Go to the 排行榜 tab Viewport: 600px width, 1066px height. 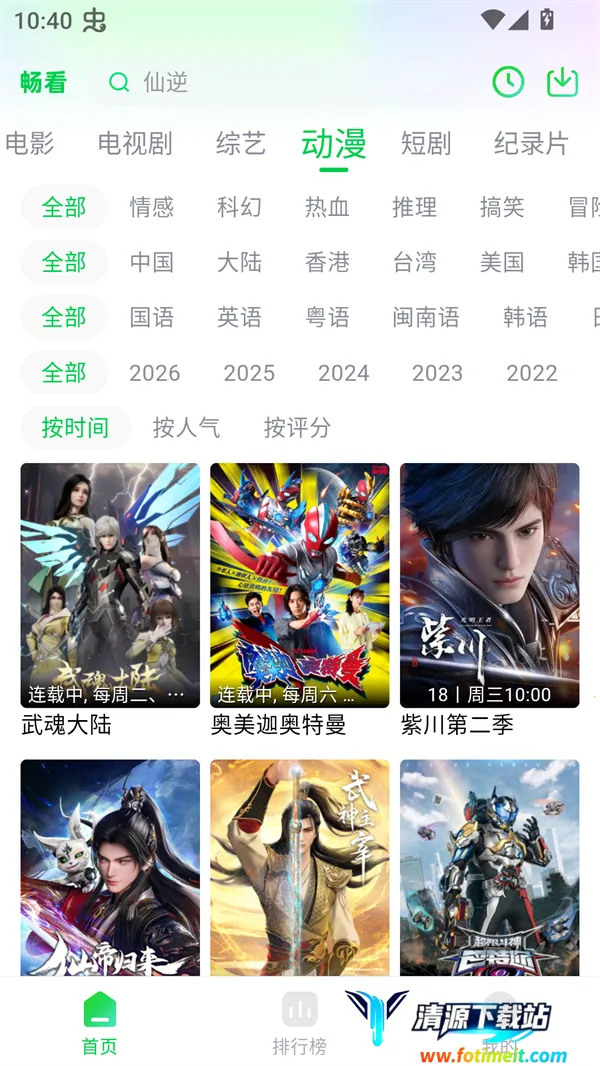click(300, 1023)
